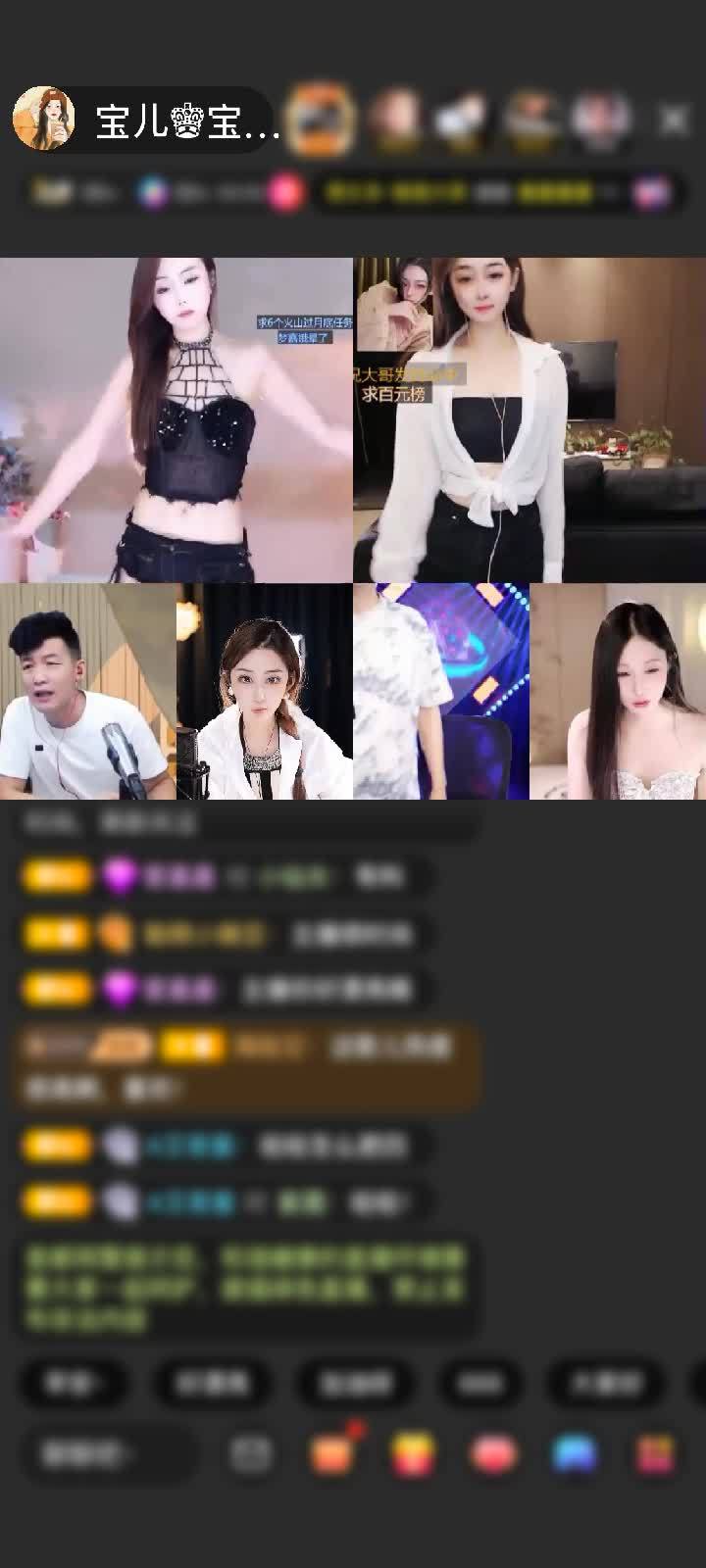Select the tile of the man speaking into a microphone

pyautogui.click(x=88, y=691)
